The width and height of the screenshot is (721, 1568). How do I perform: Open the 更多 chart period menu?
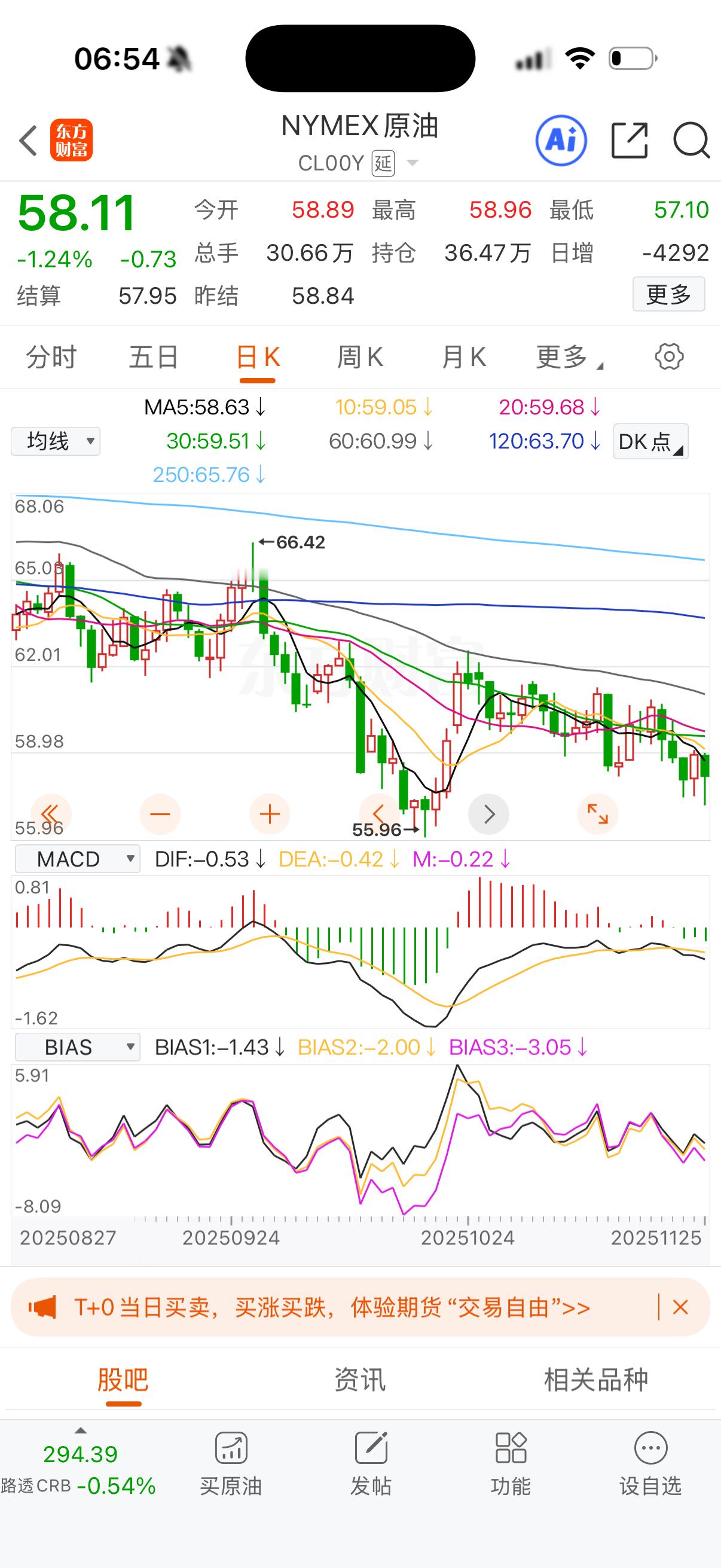[x=569, y=356]
